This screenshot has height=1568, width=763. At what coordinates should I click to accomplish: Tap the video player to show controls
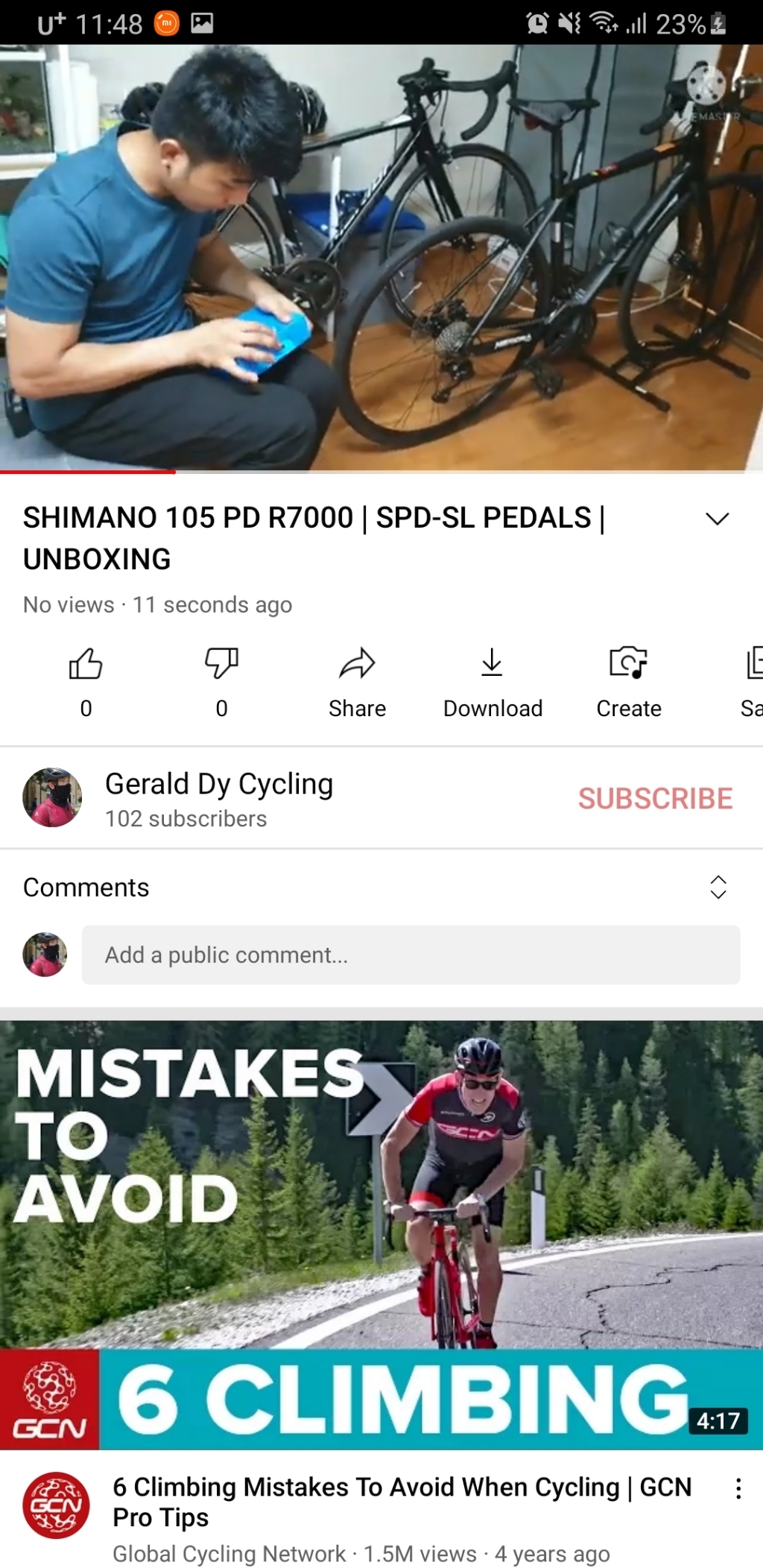[x=381, y=257]
